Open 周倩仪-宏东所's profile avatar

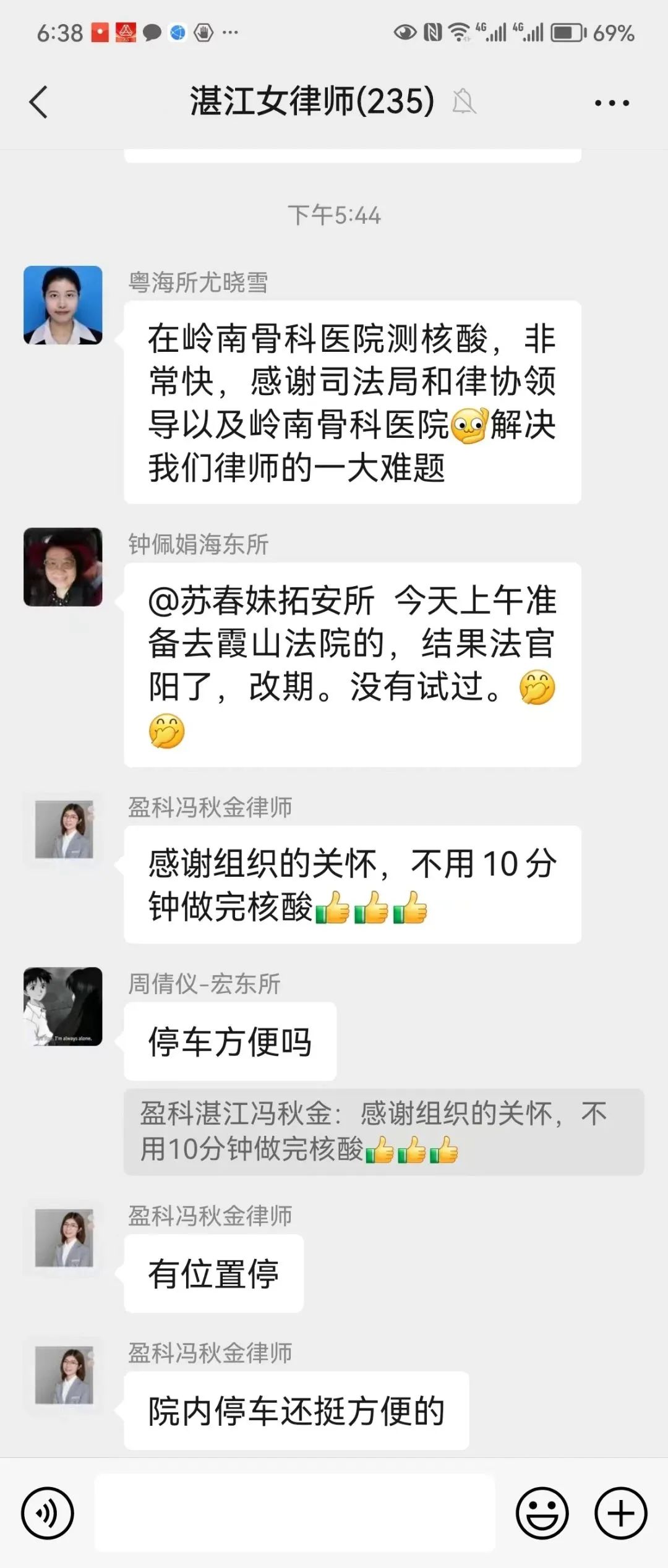pyautogui.click(x=63, y=1006)
